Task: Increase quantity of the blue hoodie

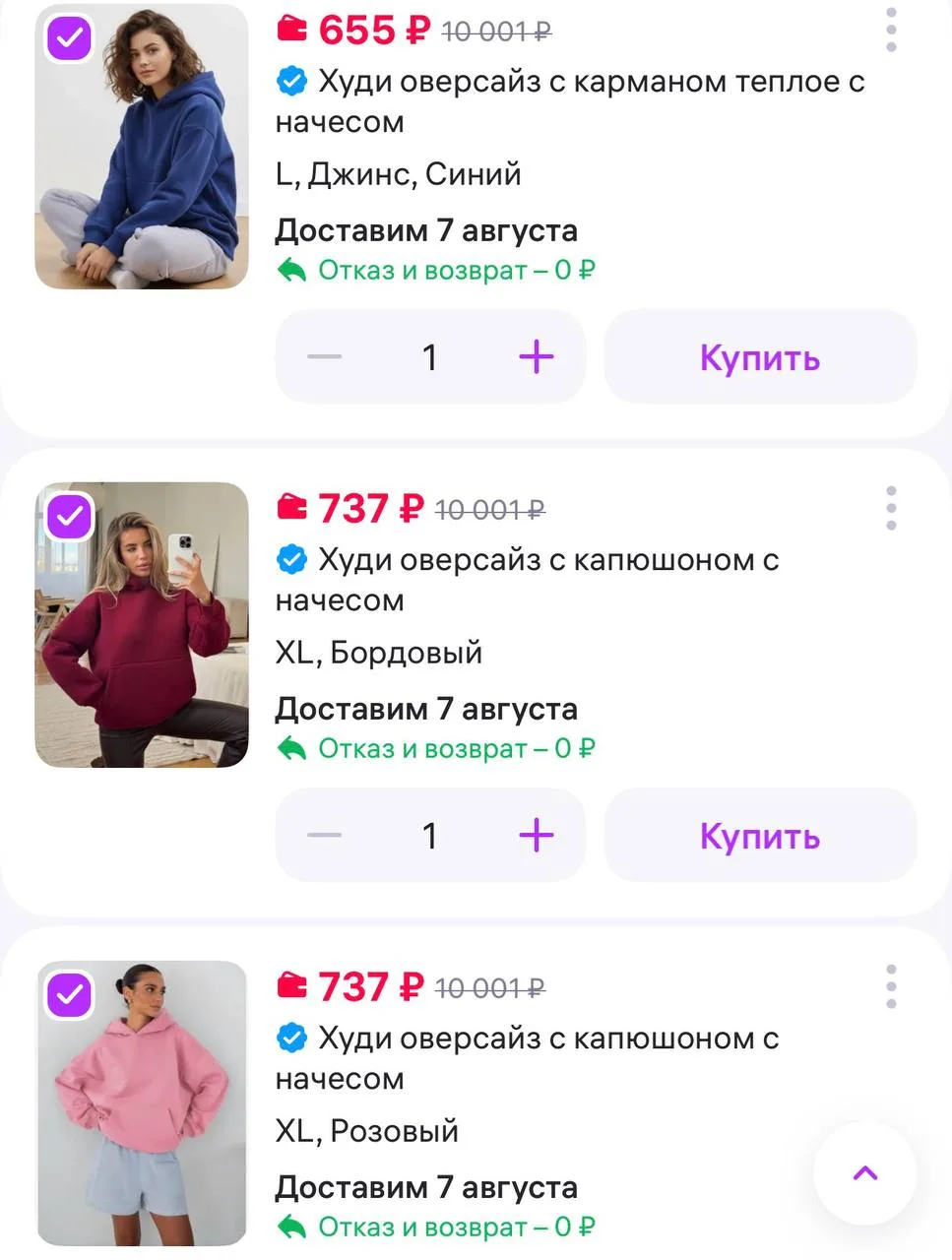Action: click(537, 356)
